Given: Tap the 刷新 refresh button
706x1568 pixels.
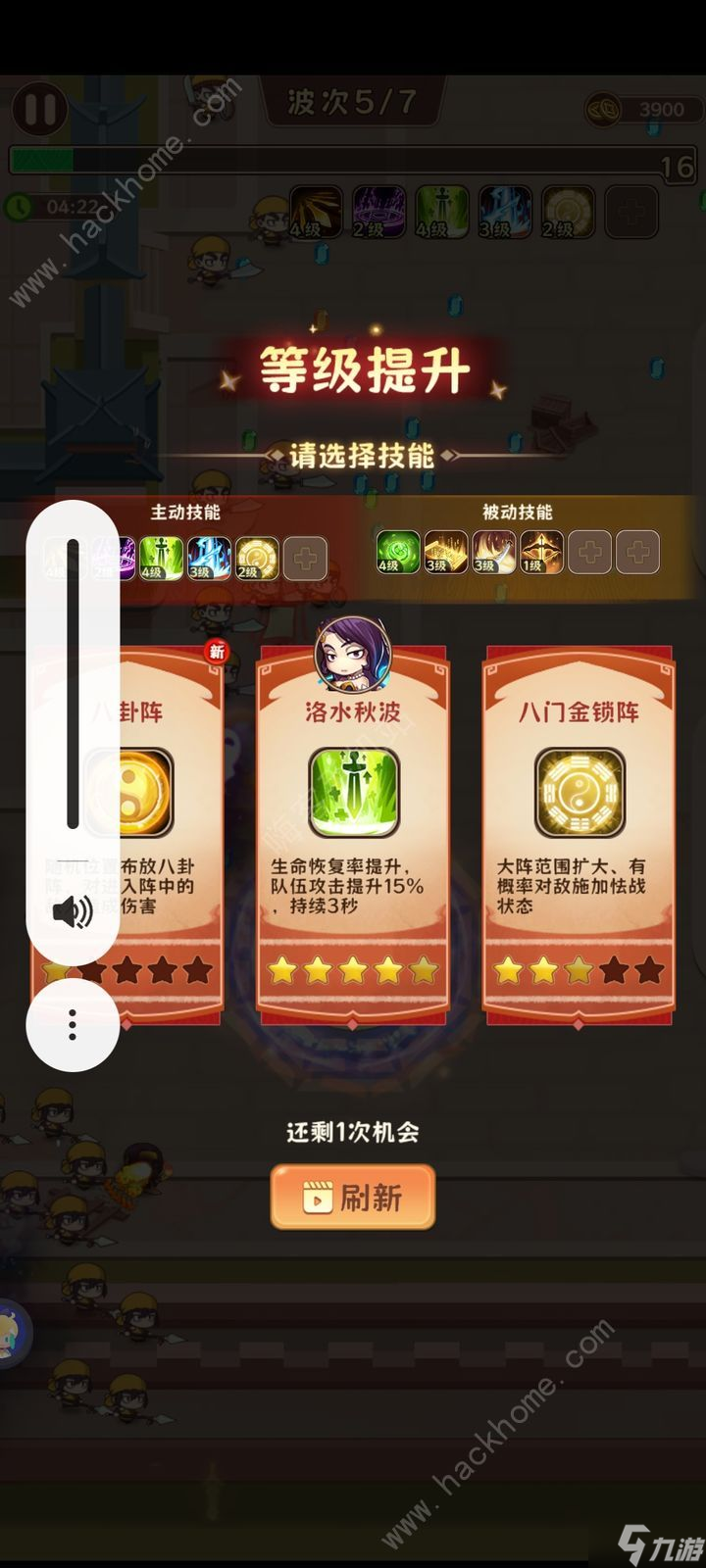Looking at the screenshot, I should pyautogui.click(x=352, y=1197).
